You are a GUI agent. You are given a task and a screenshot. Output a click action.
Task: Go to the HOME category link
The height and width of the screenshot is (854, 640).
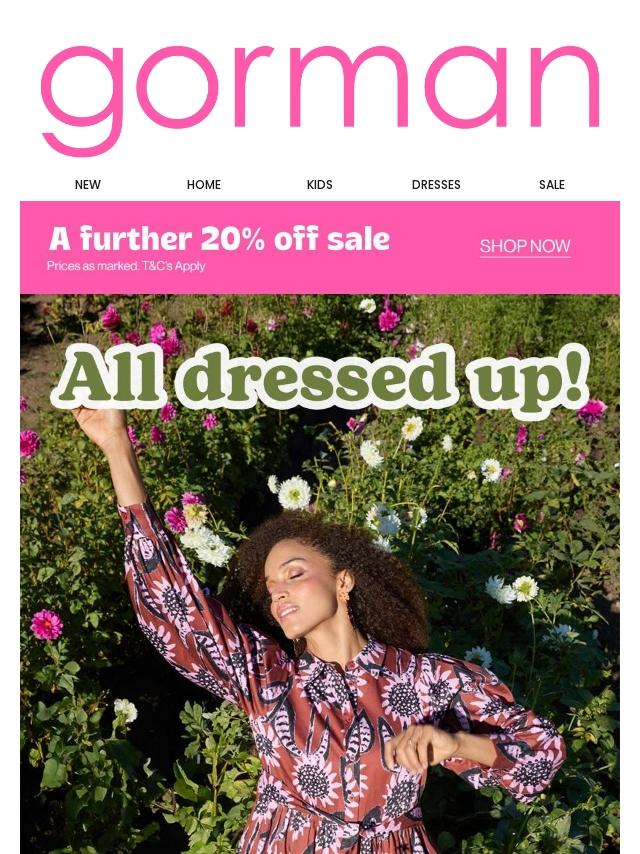204,184
